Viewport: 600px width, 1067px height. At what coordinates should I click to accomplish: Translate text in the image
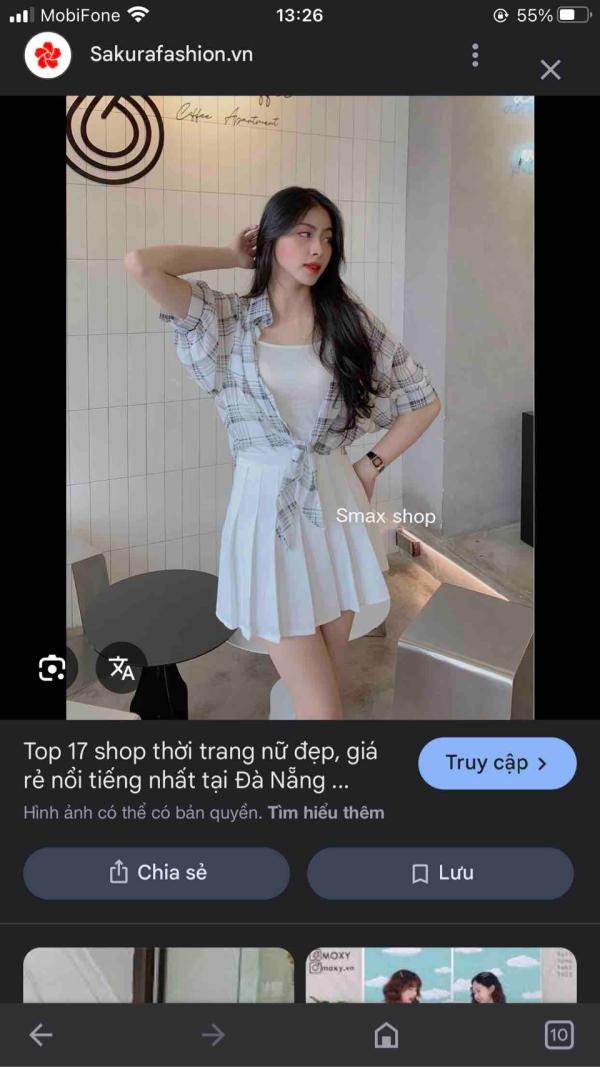(122, 668)
